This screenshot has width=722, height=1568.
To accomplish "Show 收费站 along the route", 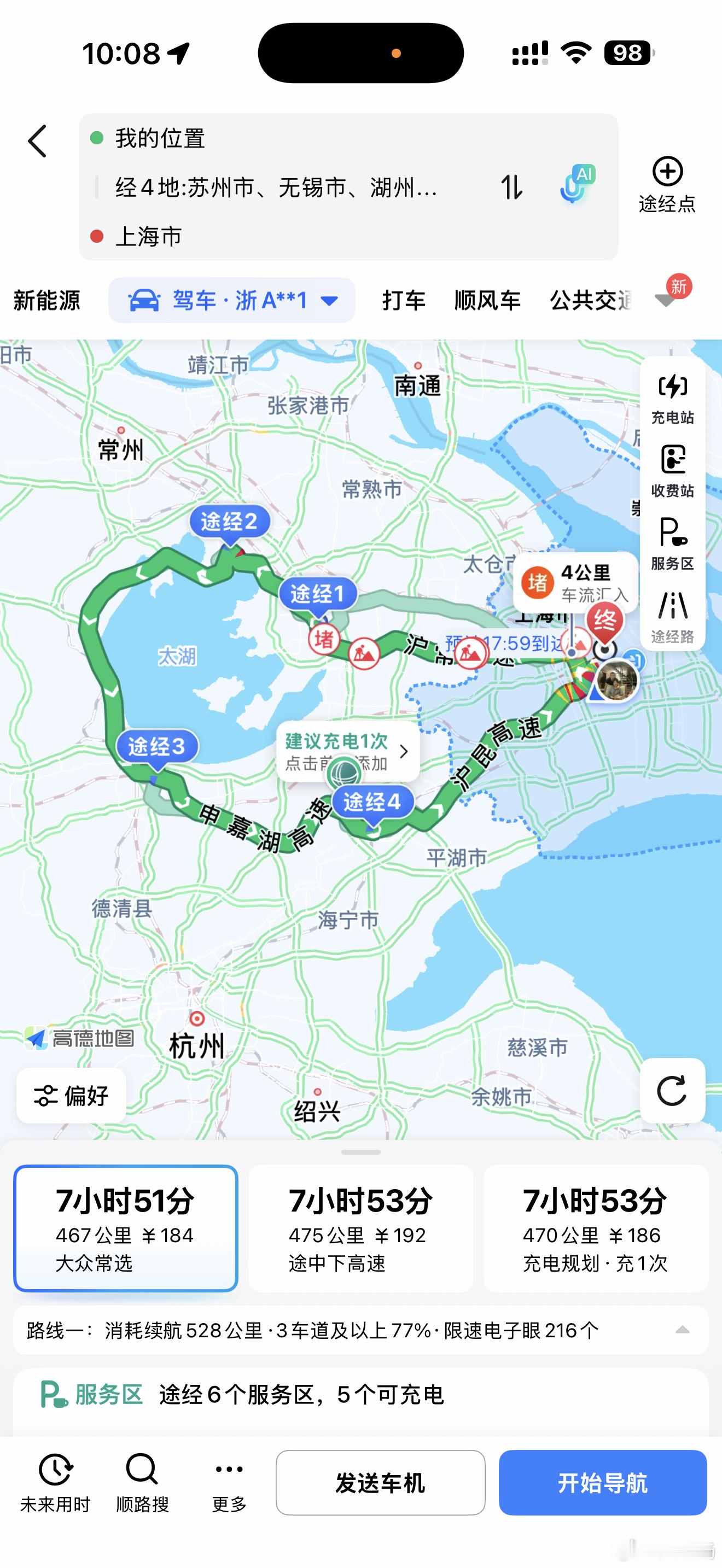I will point(673,472).
